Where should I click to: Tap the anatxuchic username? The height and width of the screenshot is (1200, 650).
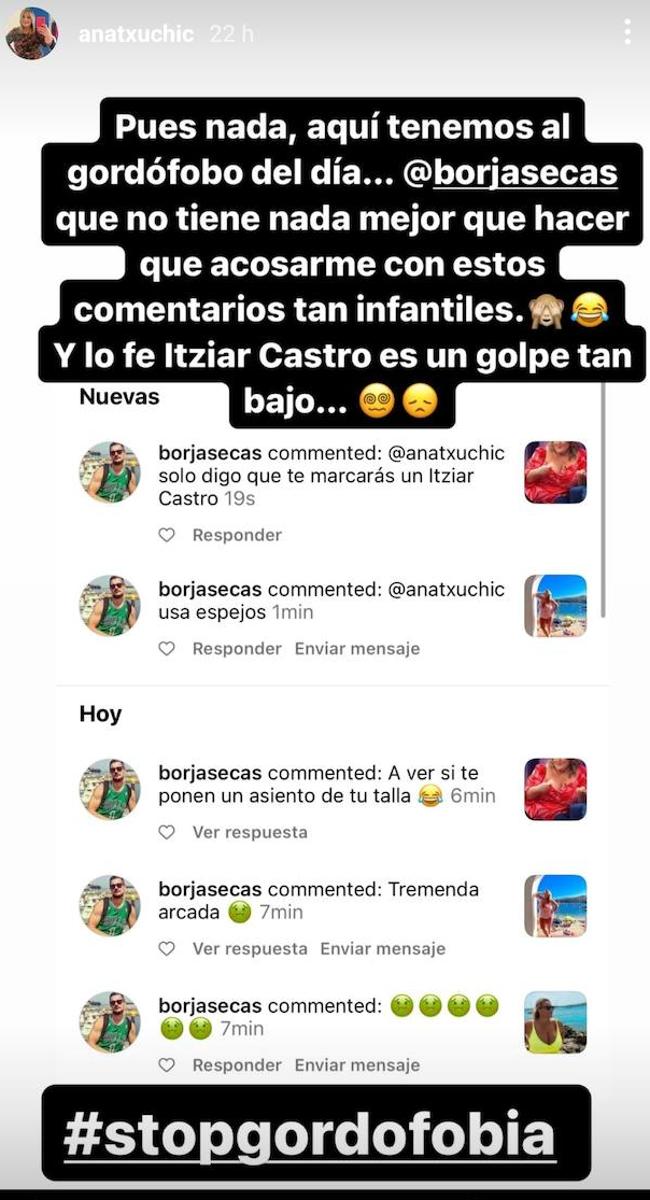[x=136, y=34]
